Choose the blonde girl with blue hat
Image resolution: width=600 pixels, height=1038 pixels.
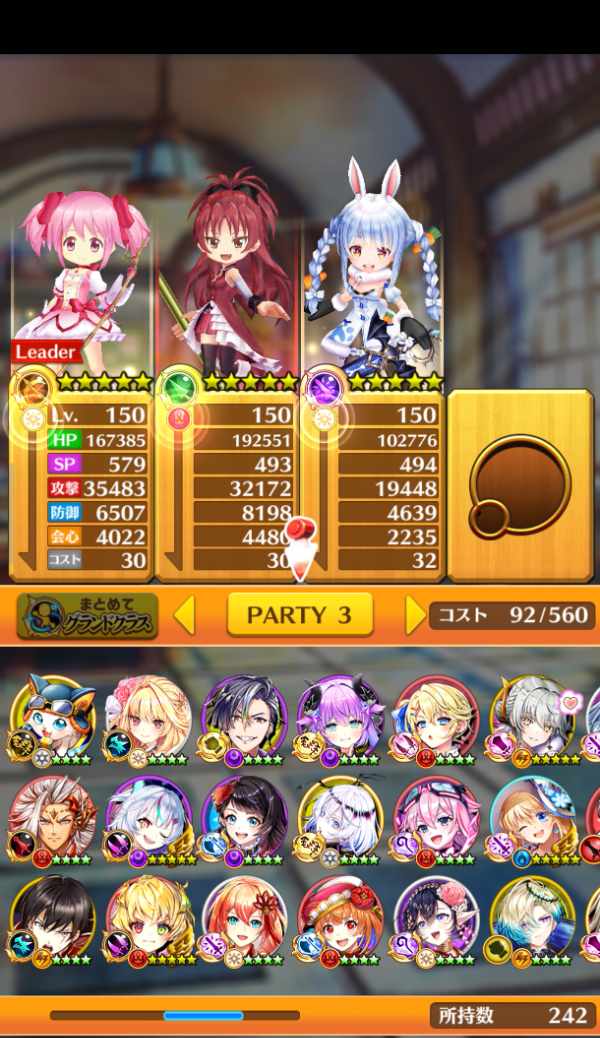pyautogui.click(x=532, y=821)
